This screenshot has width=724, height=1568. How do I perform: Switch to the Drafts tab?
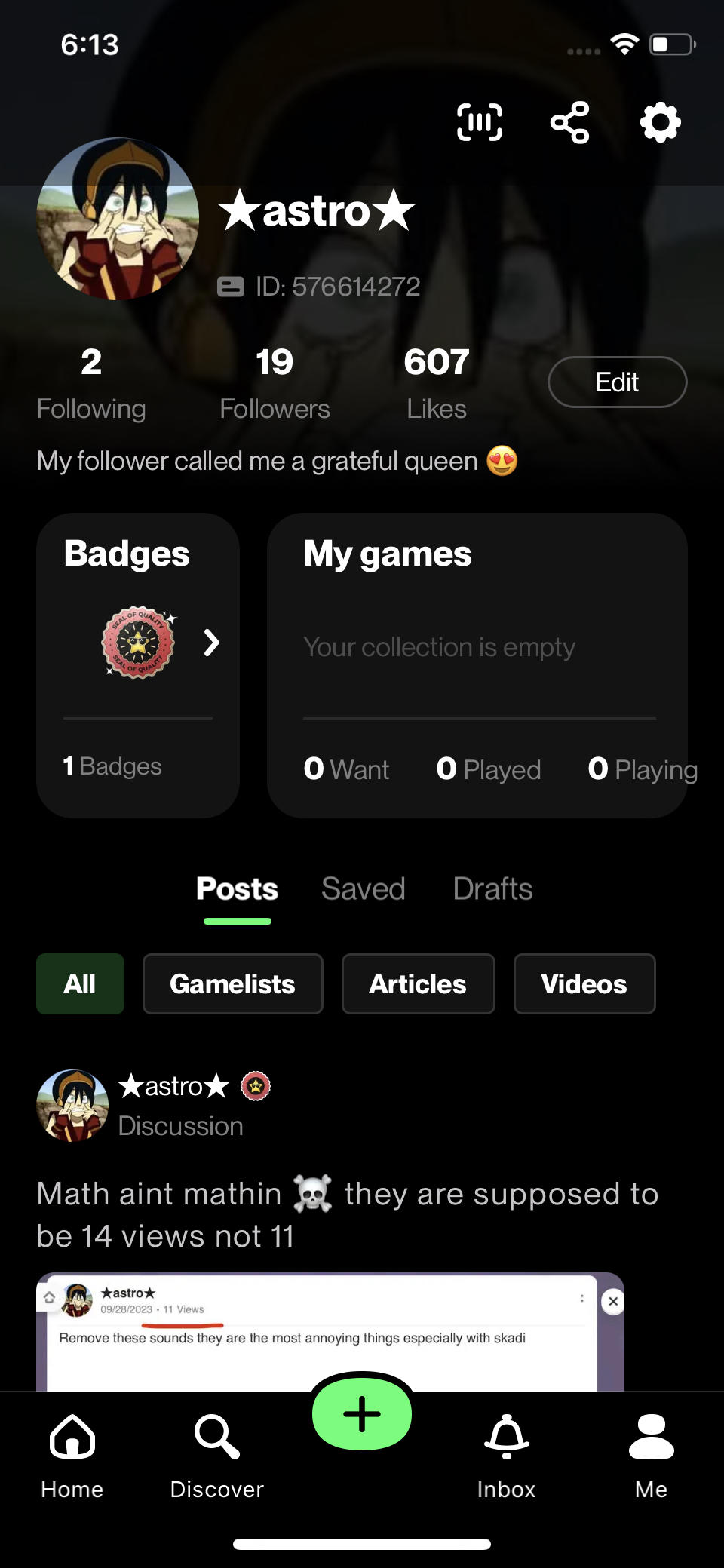click(x=492, y=888)
